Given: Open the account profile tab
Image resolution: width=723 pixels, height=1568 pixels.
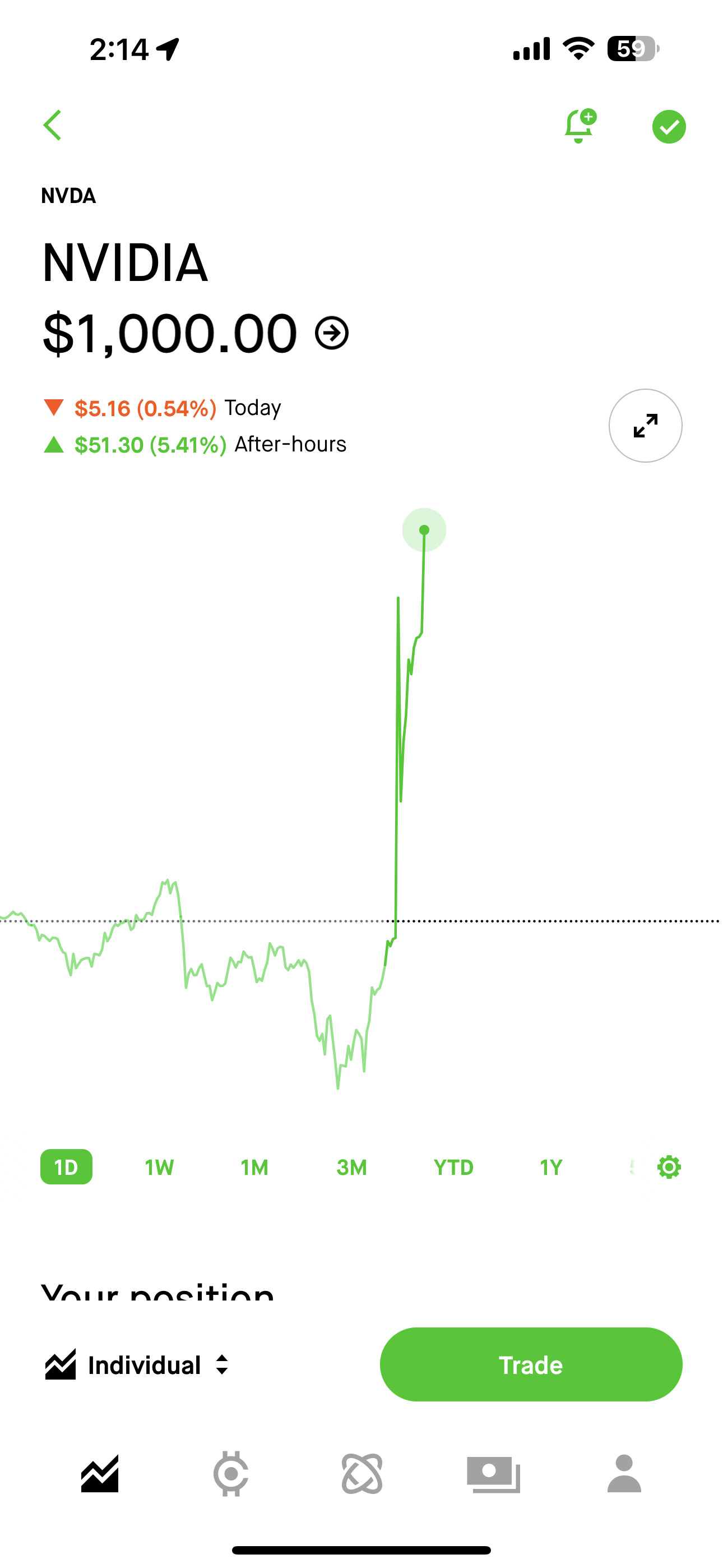Looking at the screenshot, I should point(624,1474).
